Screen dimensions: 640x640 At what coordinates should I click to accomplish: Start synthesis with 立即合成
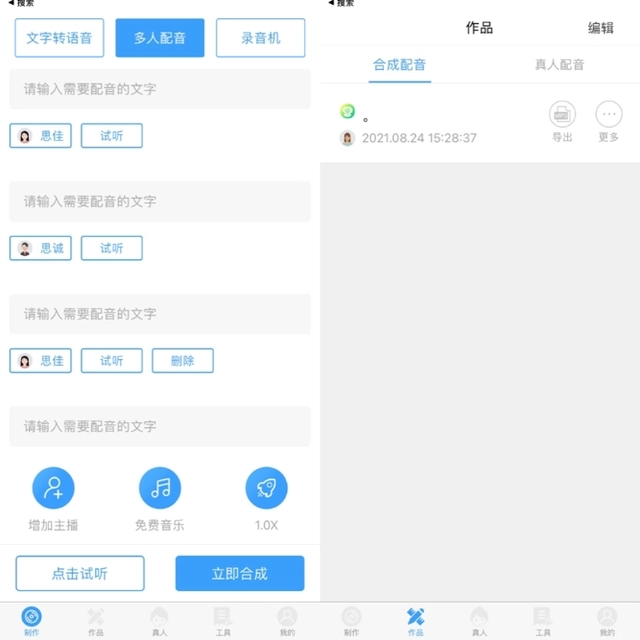240,573
